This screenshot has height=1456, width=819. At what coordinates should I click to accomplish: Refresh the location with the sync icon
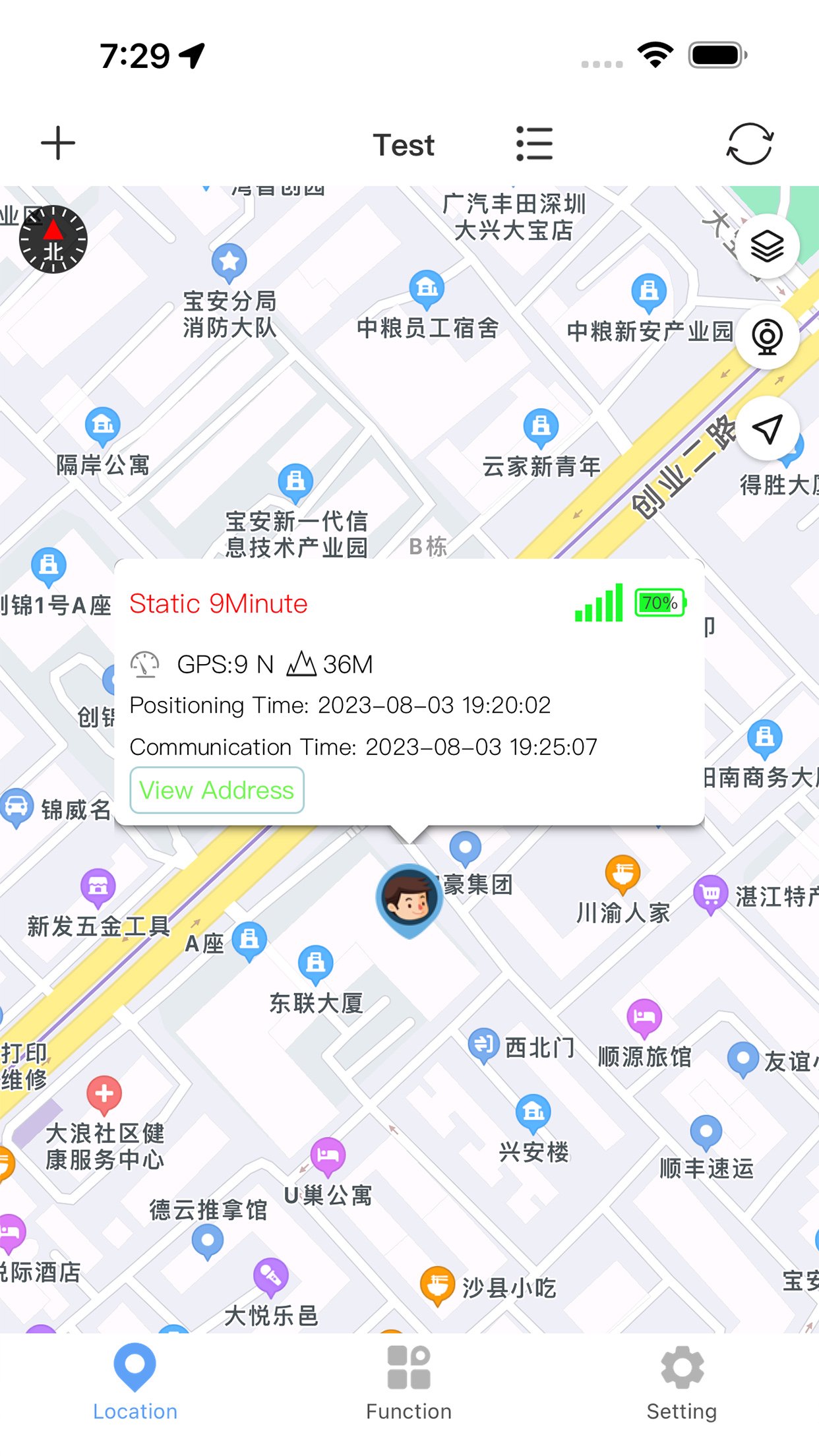750,144
